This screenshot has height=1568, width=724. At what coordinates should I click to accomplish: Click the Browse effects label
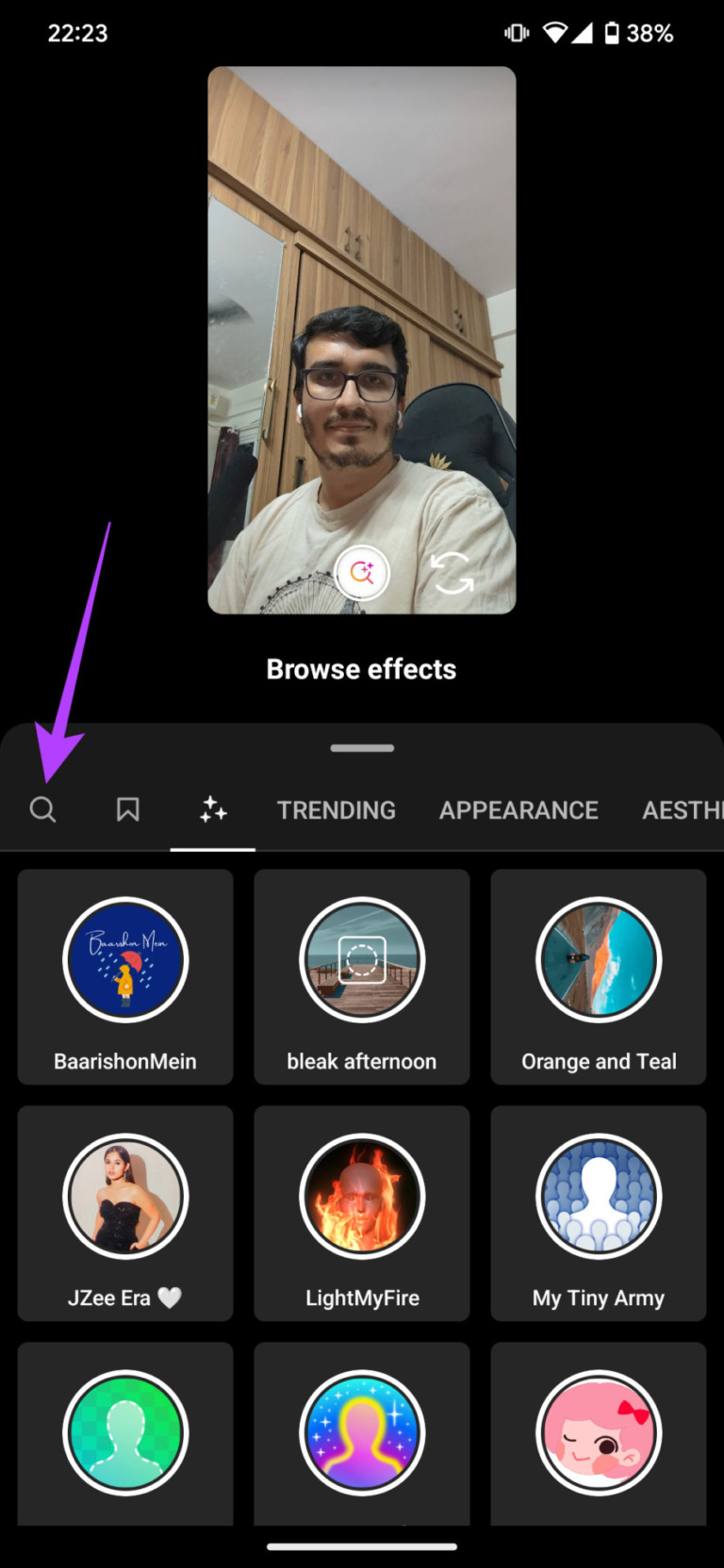(361, 669)
